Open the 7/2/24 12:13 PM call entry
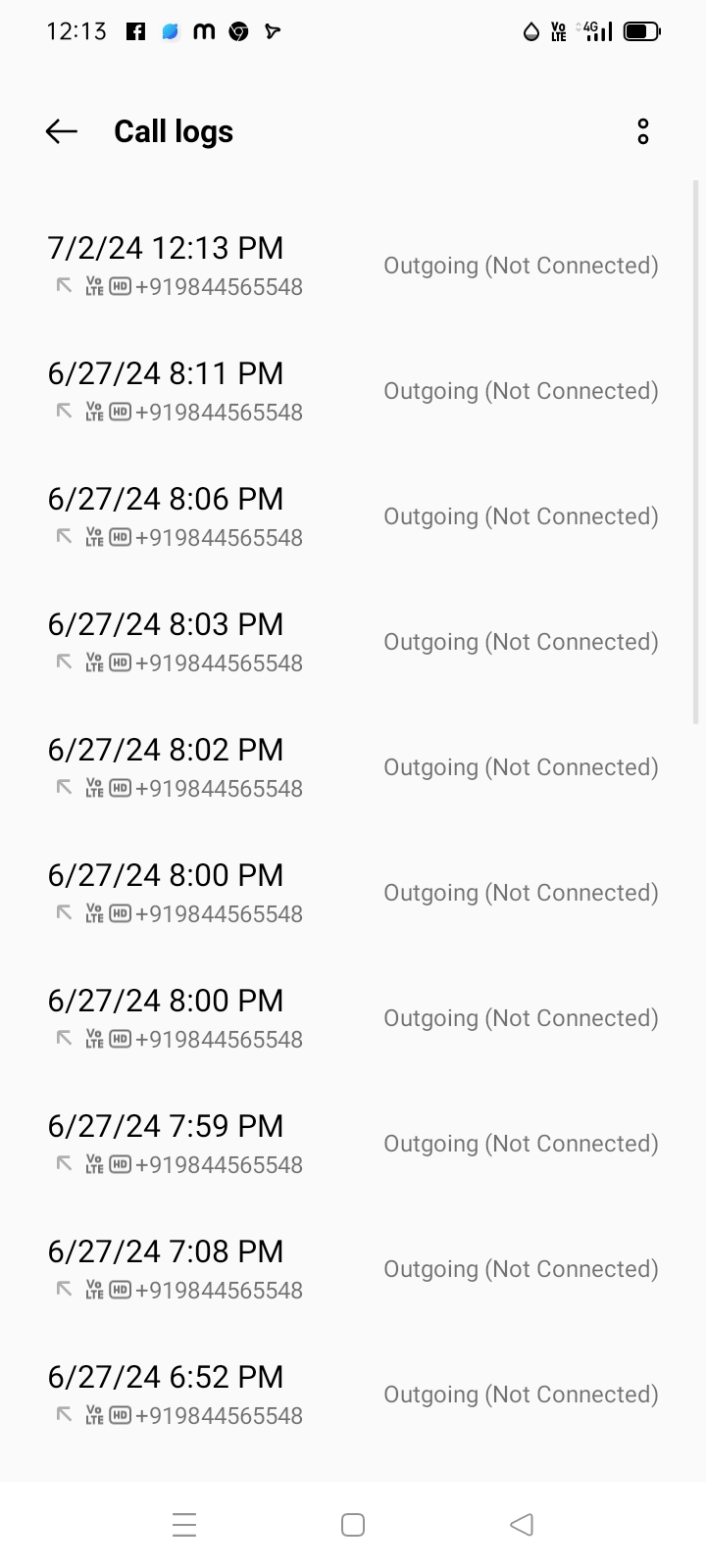Screen dimensions: 706x1568 [353, 266]
